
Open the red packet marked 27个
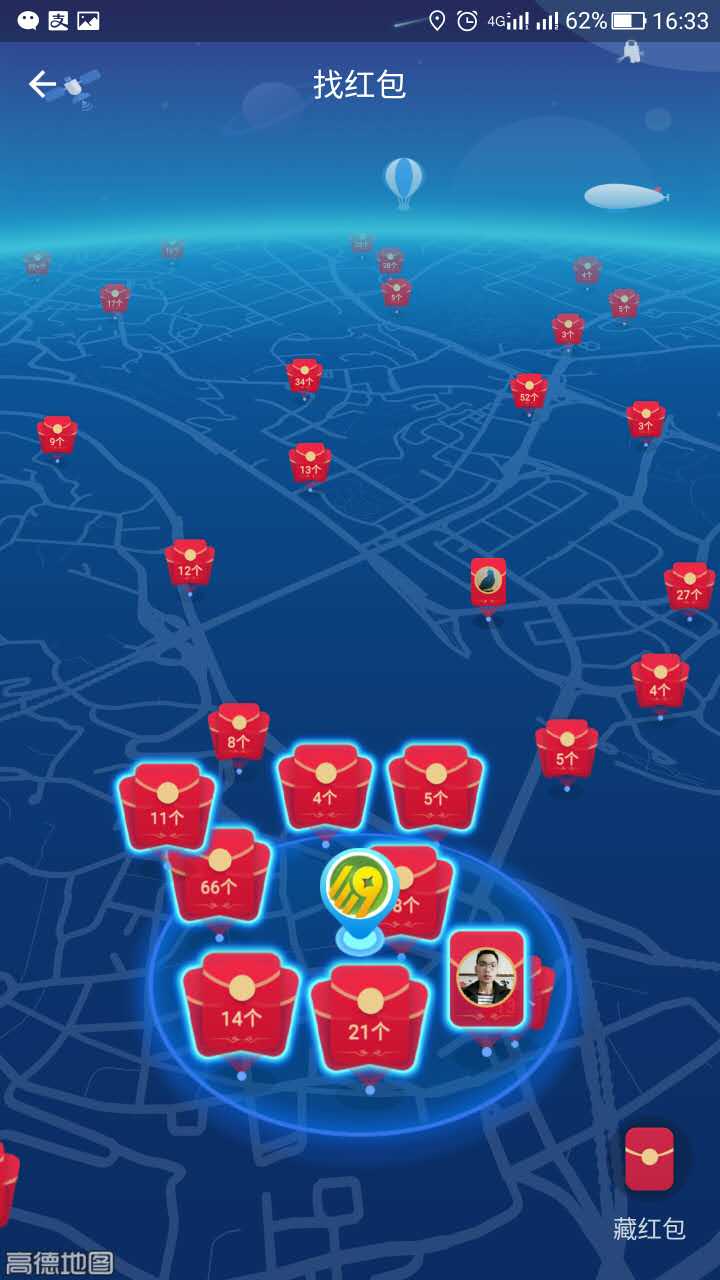[689, 587]
